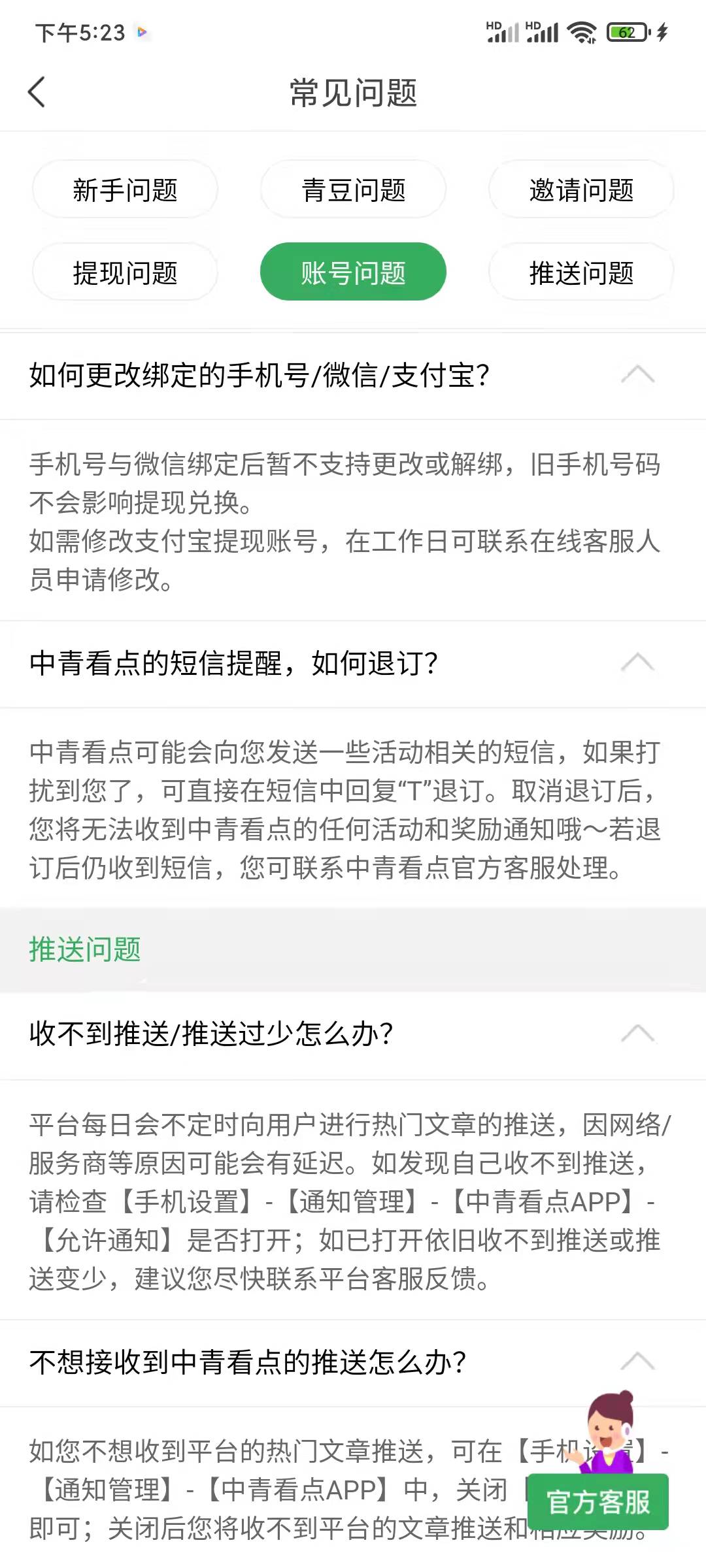Select the 邀请问题 filter chip

581,190
